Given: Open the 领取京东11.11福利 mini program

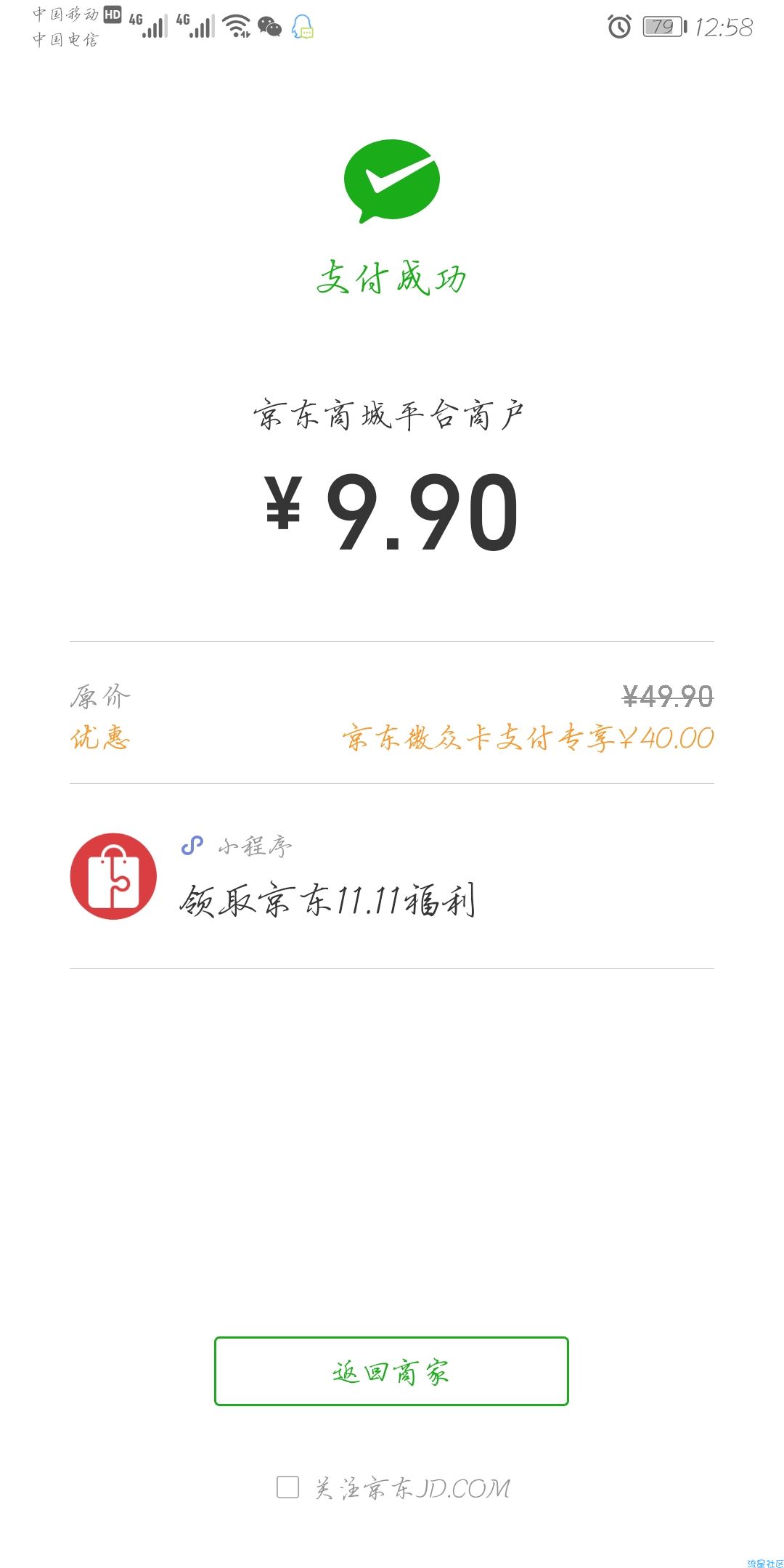Looking at the screenshot, I should pyautogui.click(x=392, y=876).
